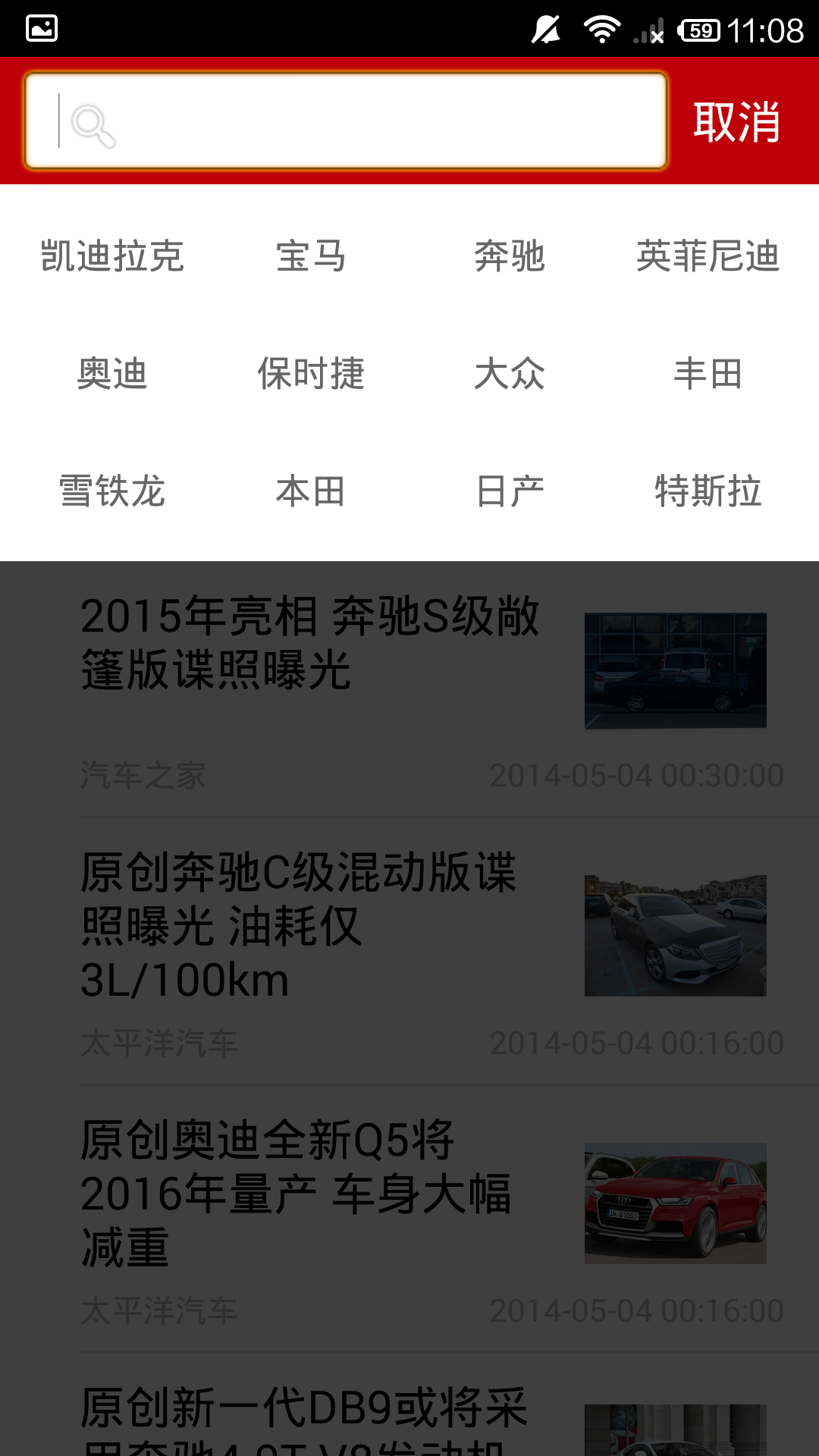Tap the search input field
The image size is (819, 1456).
[346, 121]
